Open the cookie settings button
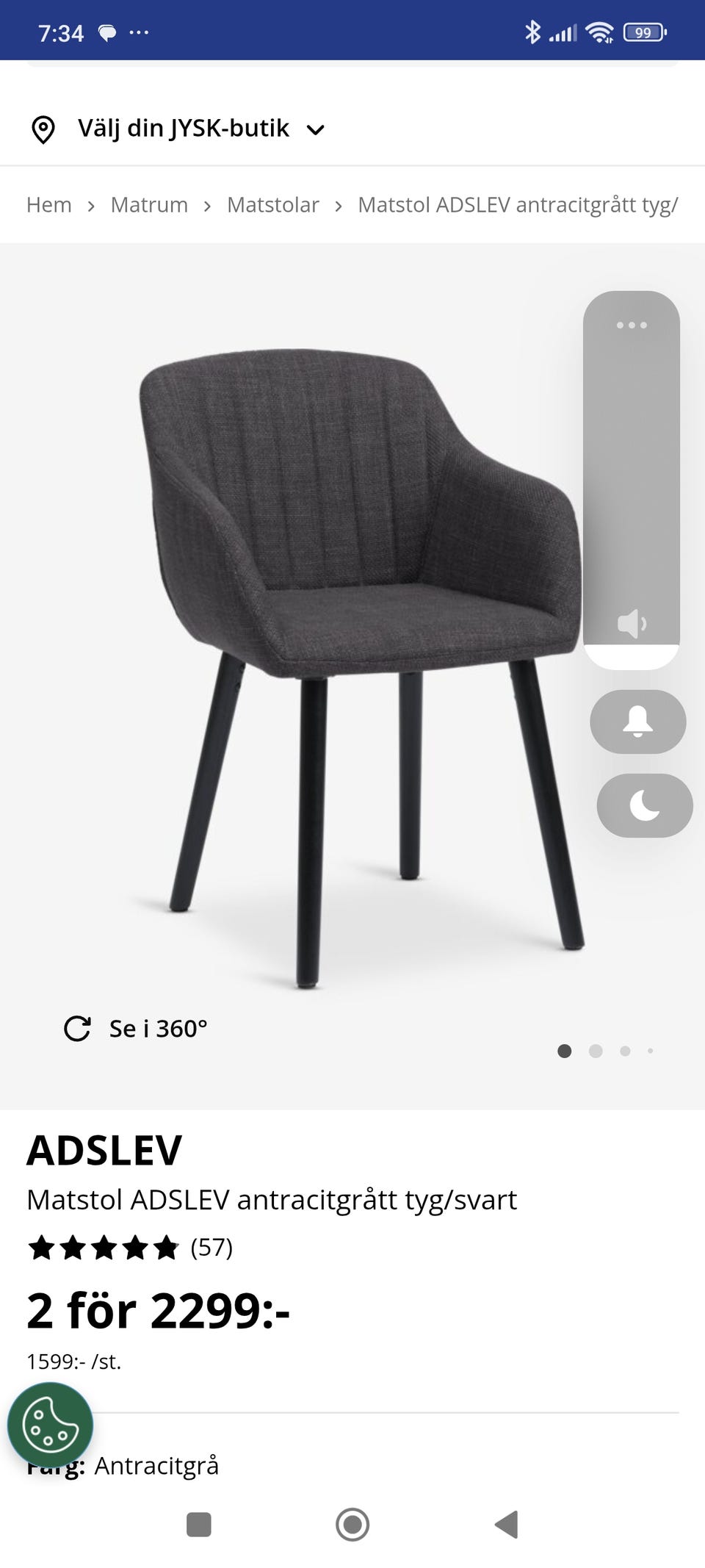This screenshot has height=1568, width=705. coord(50,1425)
